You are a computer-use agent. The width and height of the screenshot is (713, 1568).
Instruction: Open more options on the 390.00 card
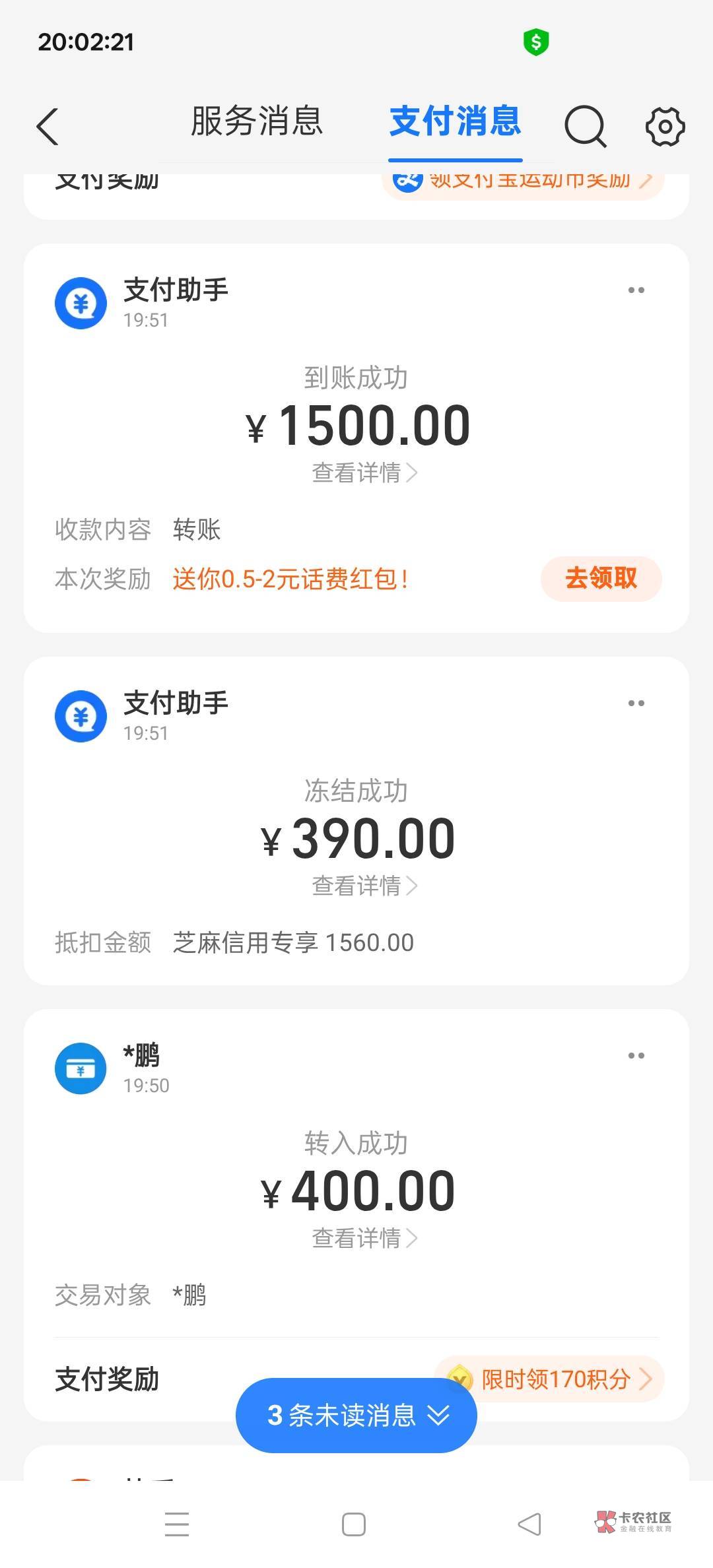pyautogui.click(x=636, y=703)
